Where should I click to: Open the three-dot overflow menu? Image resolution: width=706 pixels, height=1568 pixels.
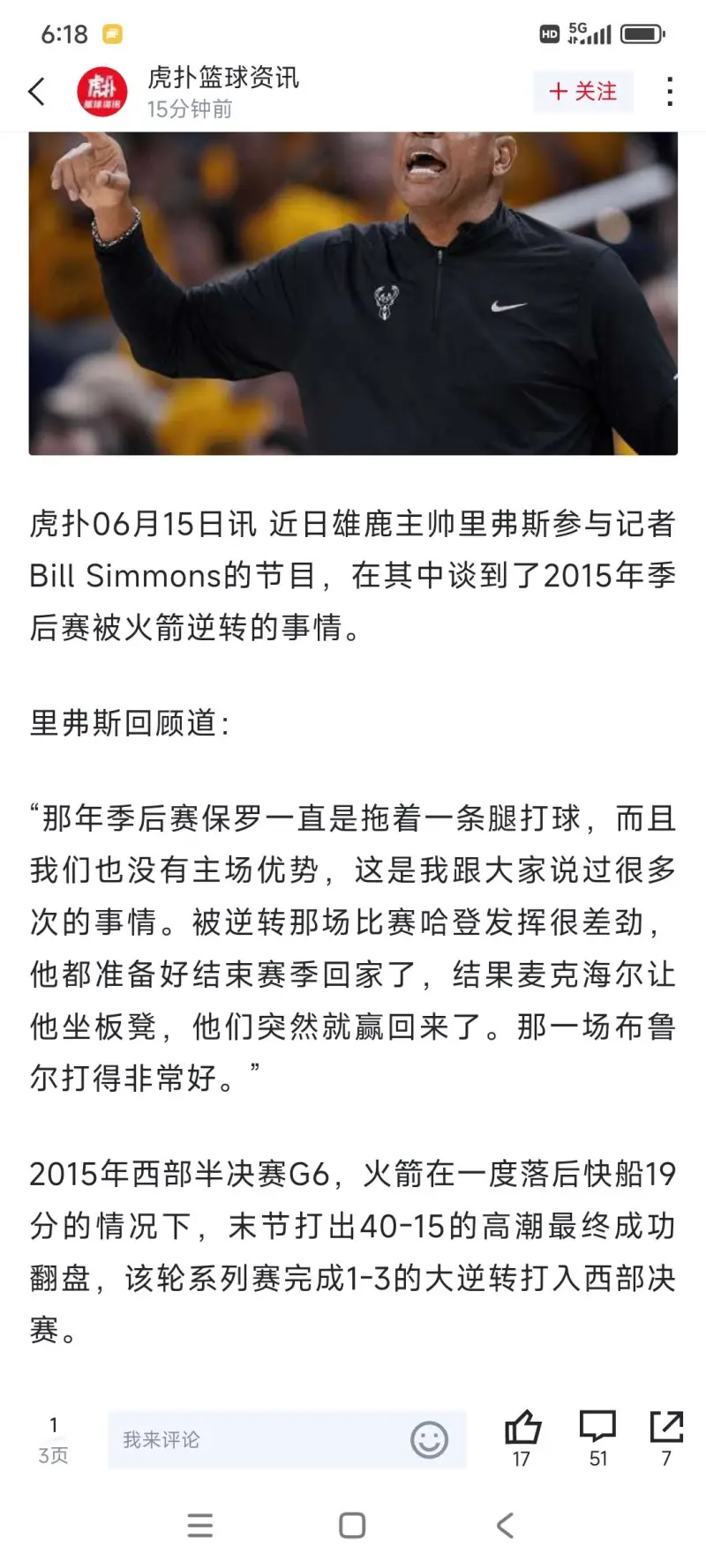coord(670,91)
